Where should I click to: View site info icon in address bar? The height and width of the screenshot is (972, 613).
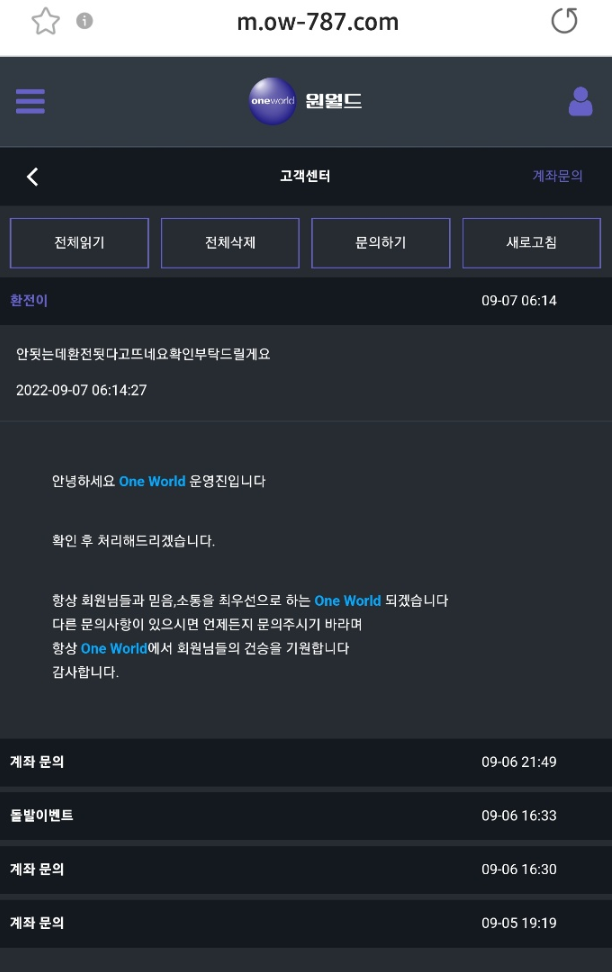[x=85, y=21]
